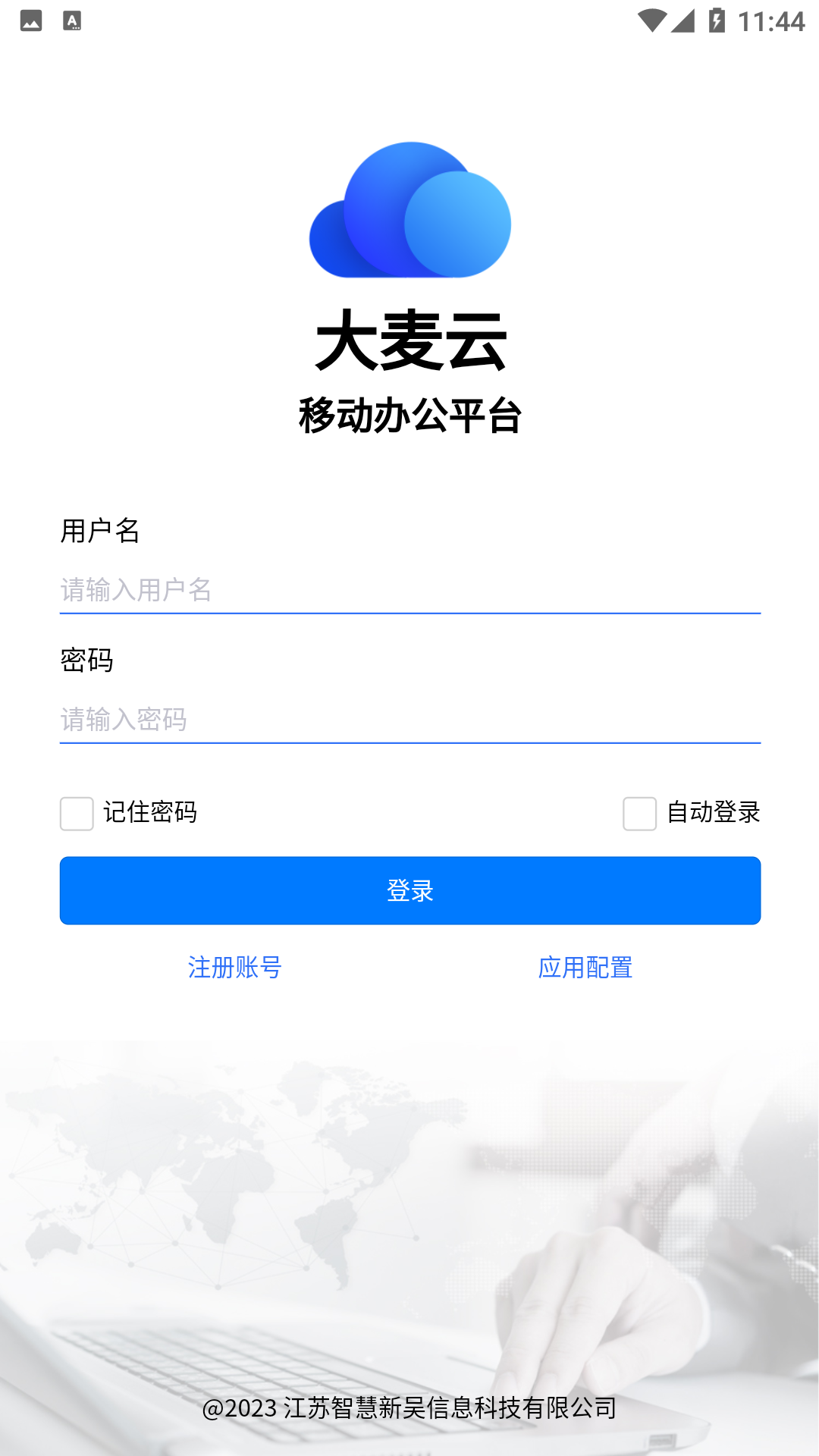Tap the smaller blue circle of the logo
The height and width of the screenshot is (1456, 819).
459,224
